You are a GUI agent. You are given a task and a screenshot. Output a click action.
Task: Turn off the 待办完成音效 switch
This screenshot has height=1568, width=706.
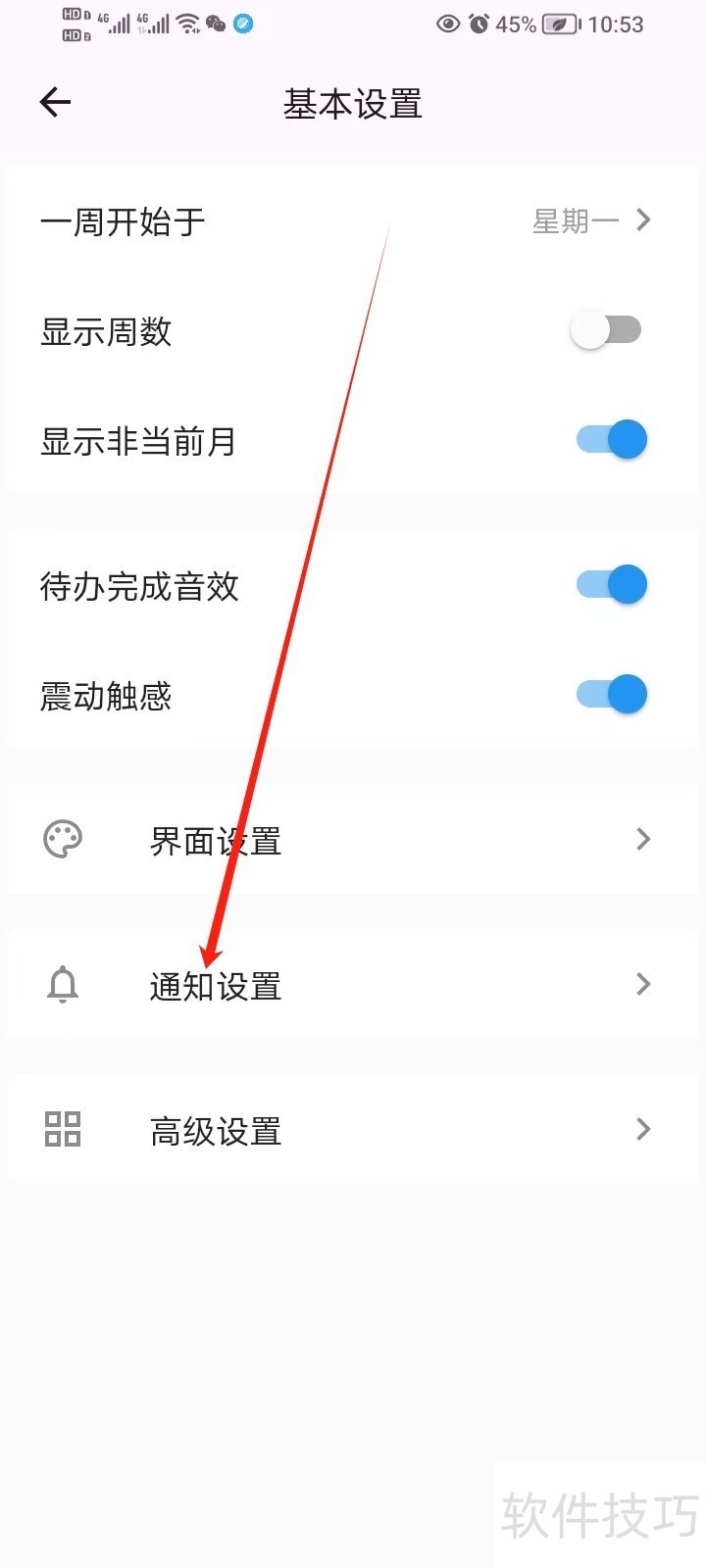tap(610, 583)
